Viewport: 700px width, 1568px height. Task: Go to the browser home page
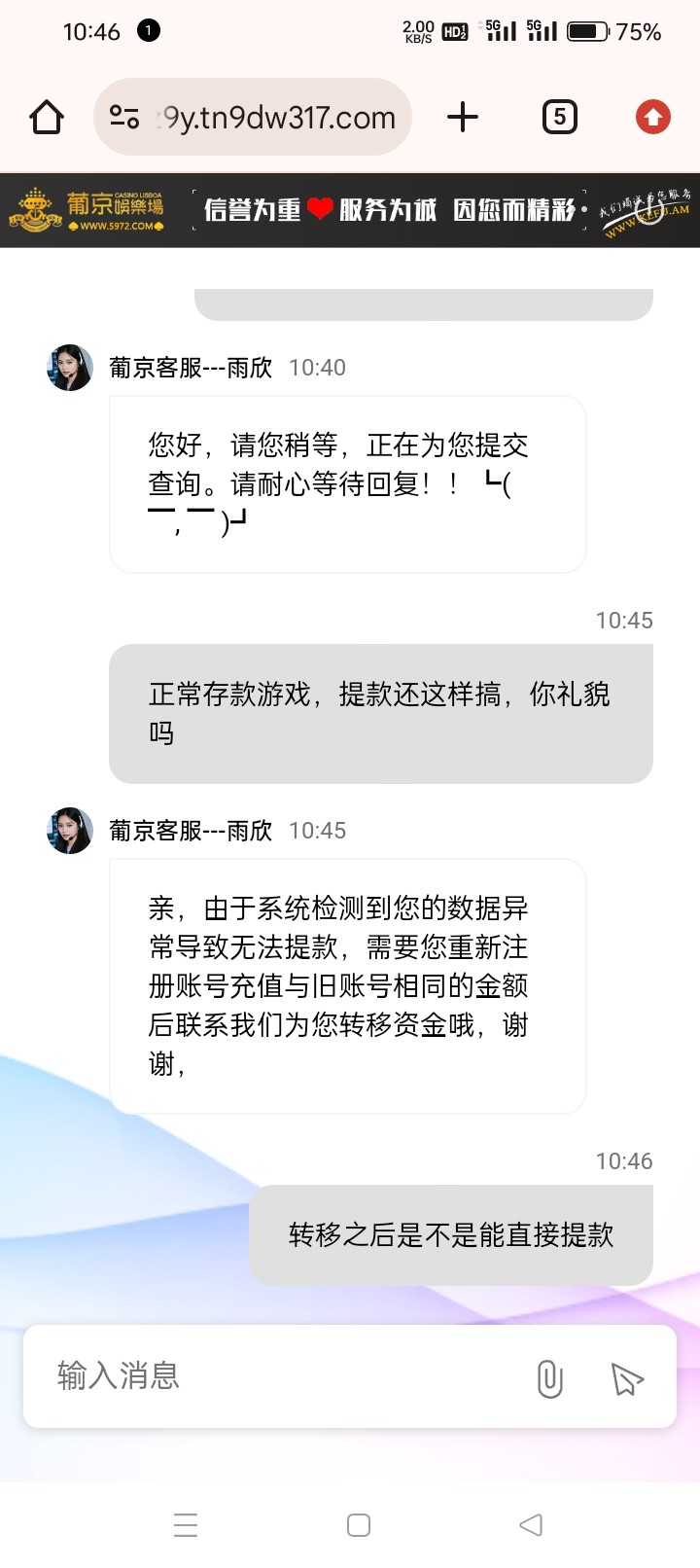click(x=47, y=118)
